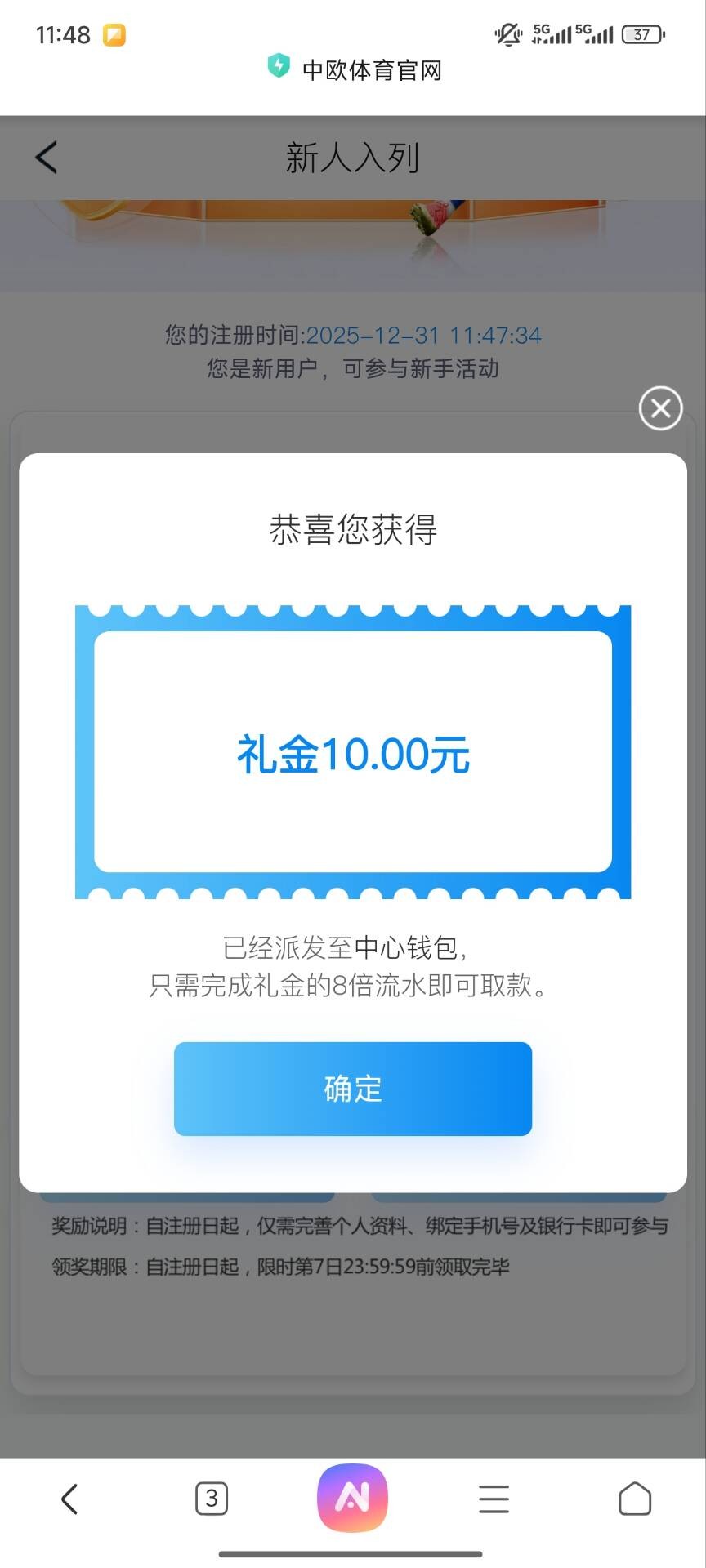
Task: Open the AI assistant button in the toolbar
Action: pos(352,1497)
